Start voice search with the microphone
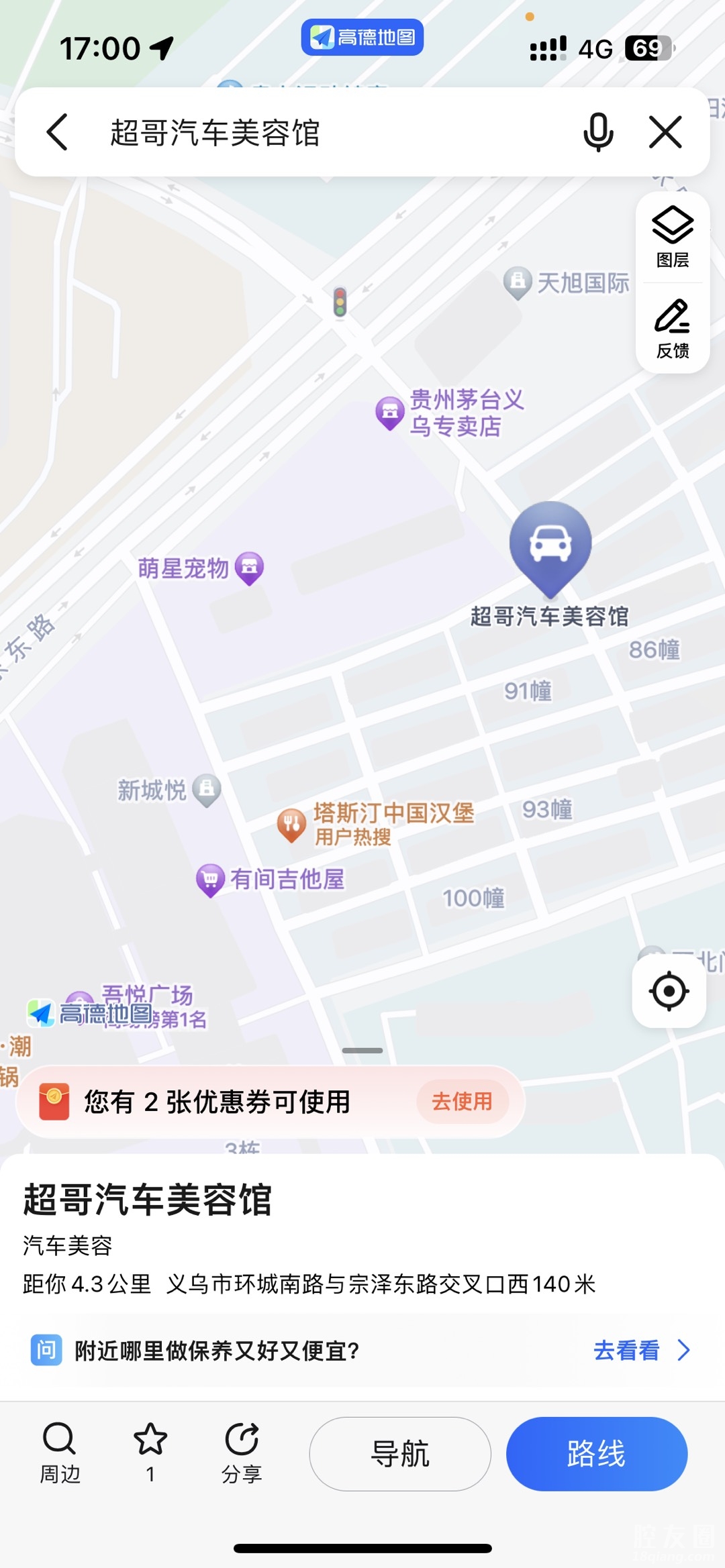The width and height of the screenshot is (725, 1568). (597, 132)
